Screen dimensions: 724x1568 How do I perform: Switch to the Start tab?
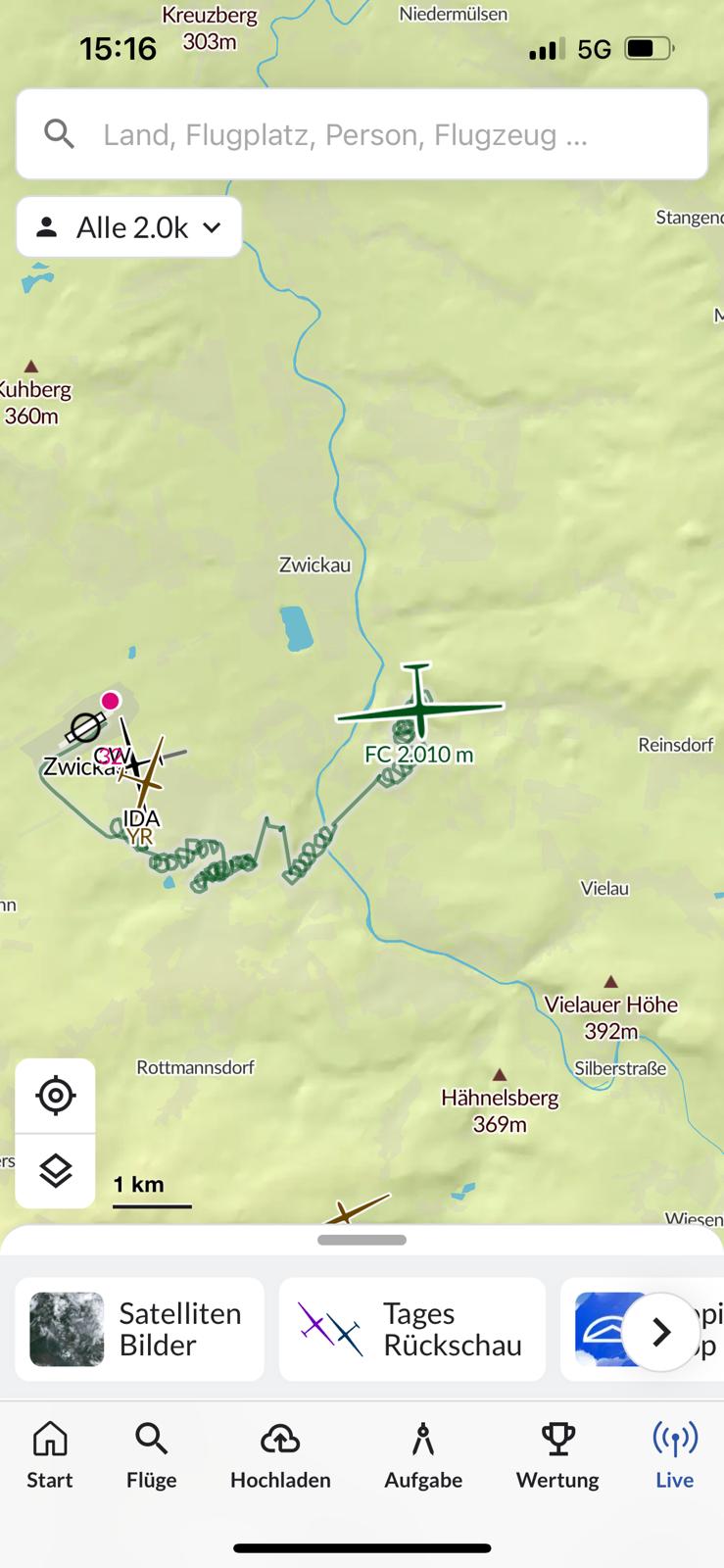click(x=50, y=1456)
